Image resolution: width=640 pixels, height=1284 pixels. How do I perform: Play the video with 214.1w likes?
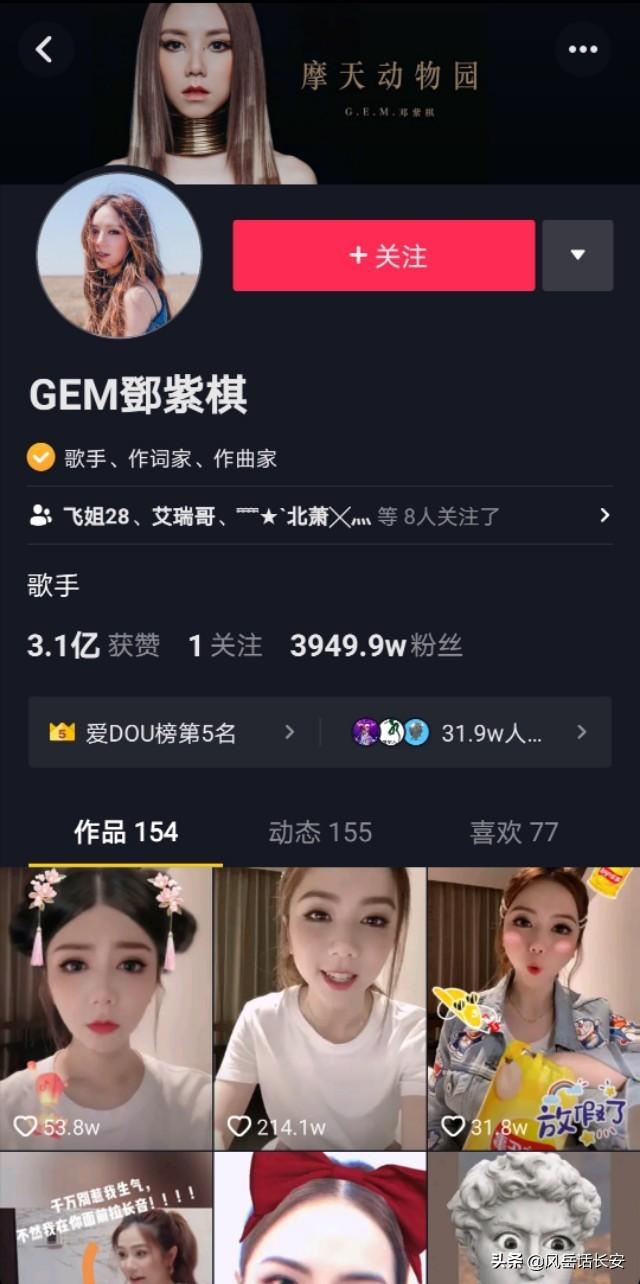coord(320,1008)
